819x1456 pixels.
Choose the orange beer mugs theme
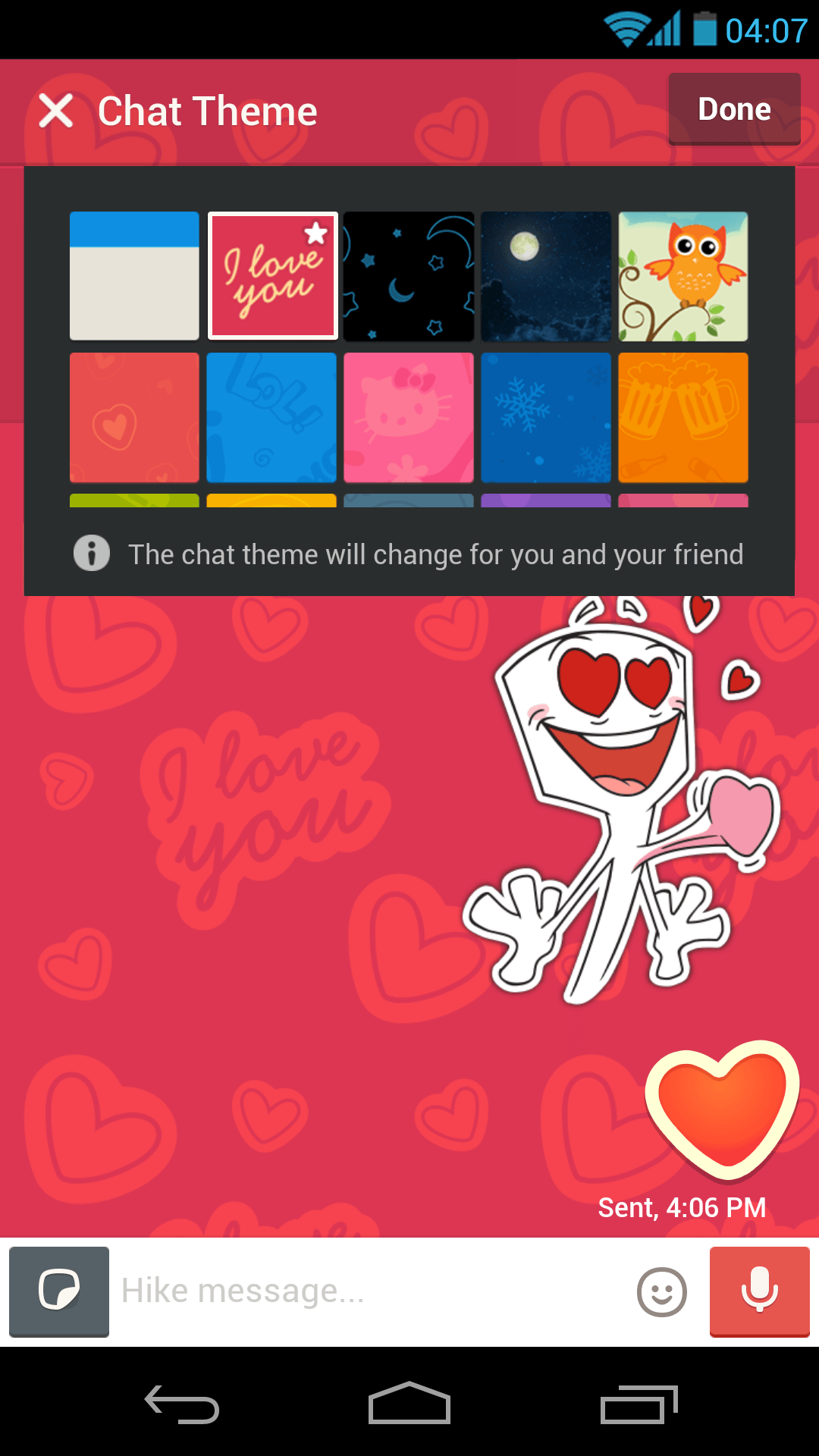[x=683, y=417]
